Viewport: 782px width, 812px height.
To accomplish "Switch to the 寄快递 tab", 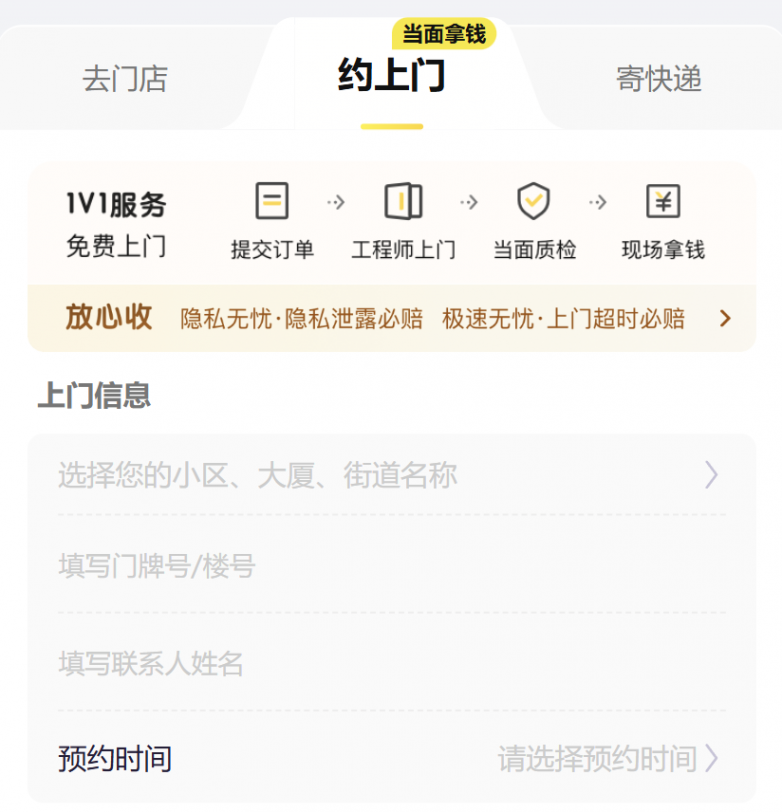I will [658, 79].
